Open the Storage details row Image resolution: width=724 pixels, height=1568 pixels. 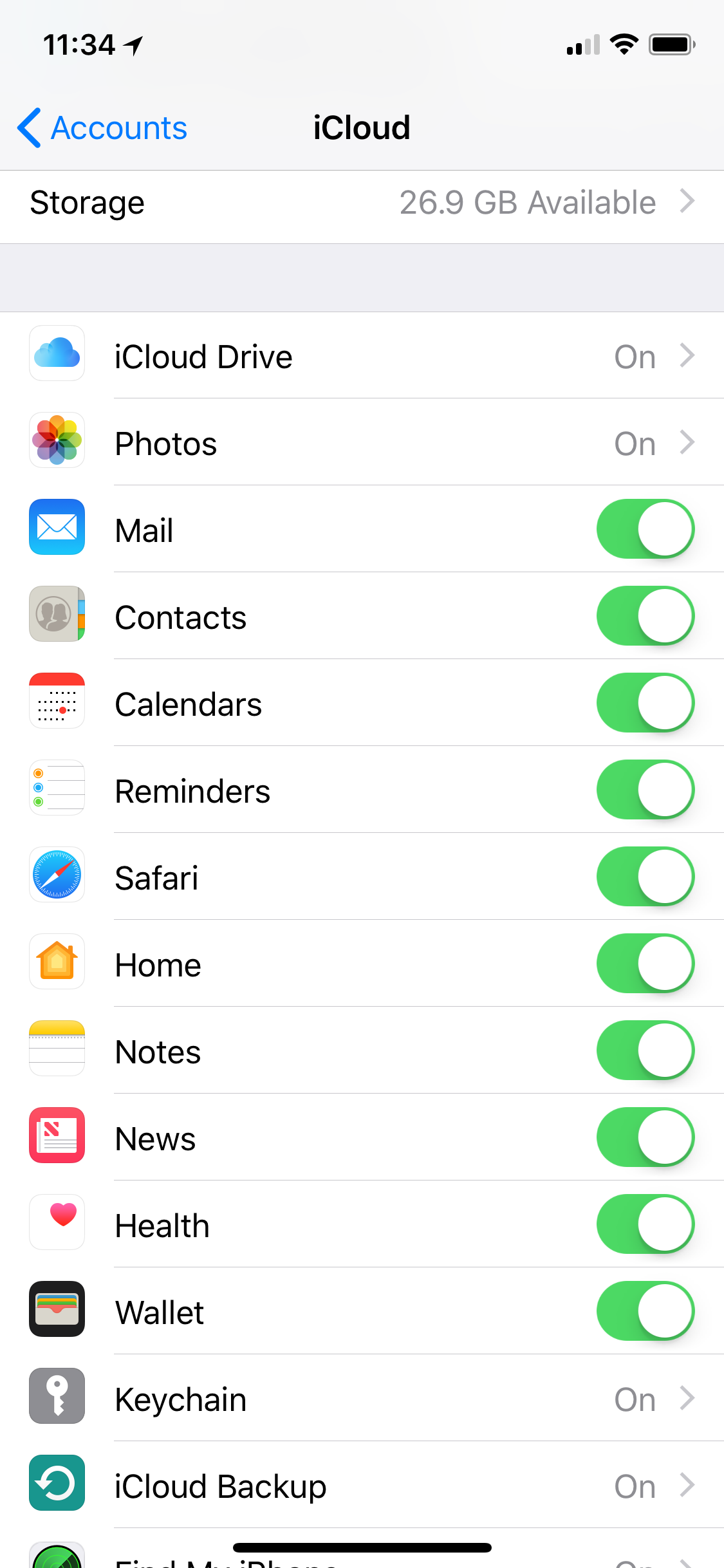[x=362, y=203]
